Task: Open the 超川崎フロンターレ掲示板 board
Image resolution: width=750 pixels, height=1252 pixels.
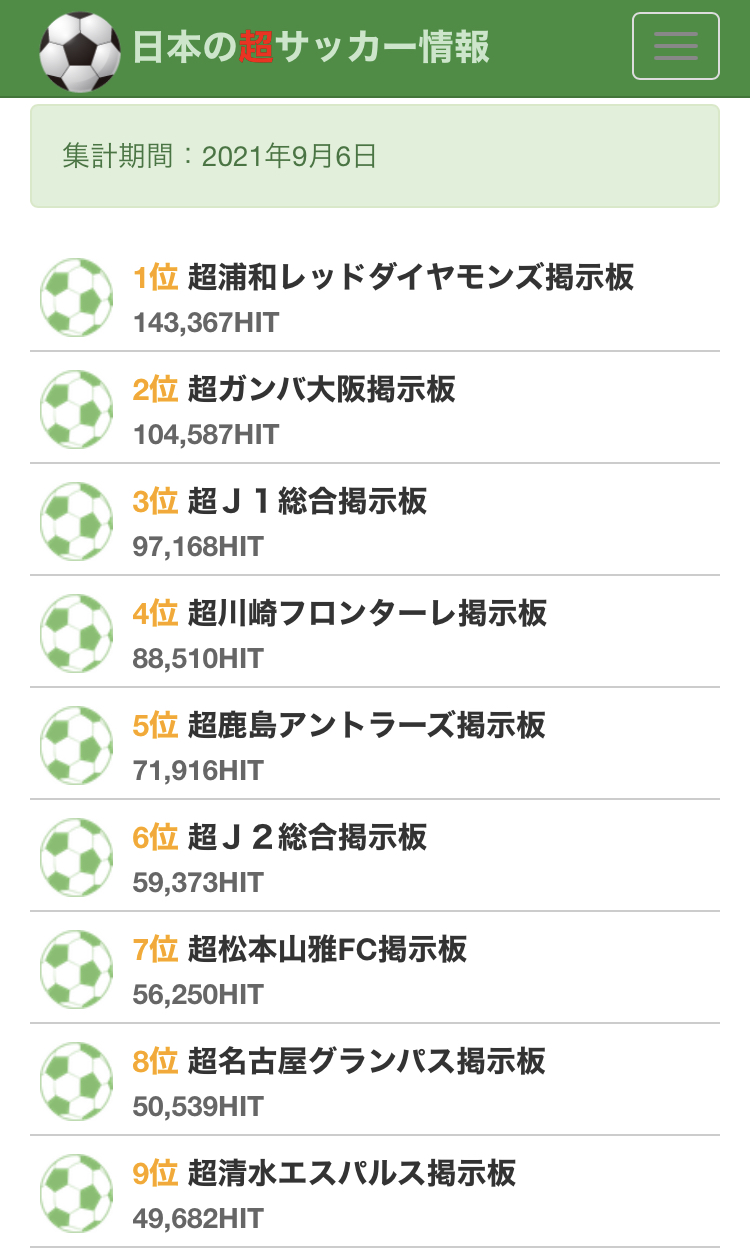Action: coord(367,613)
